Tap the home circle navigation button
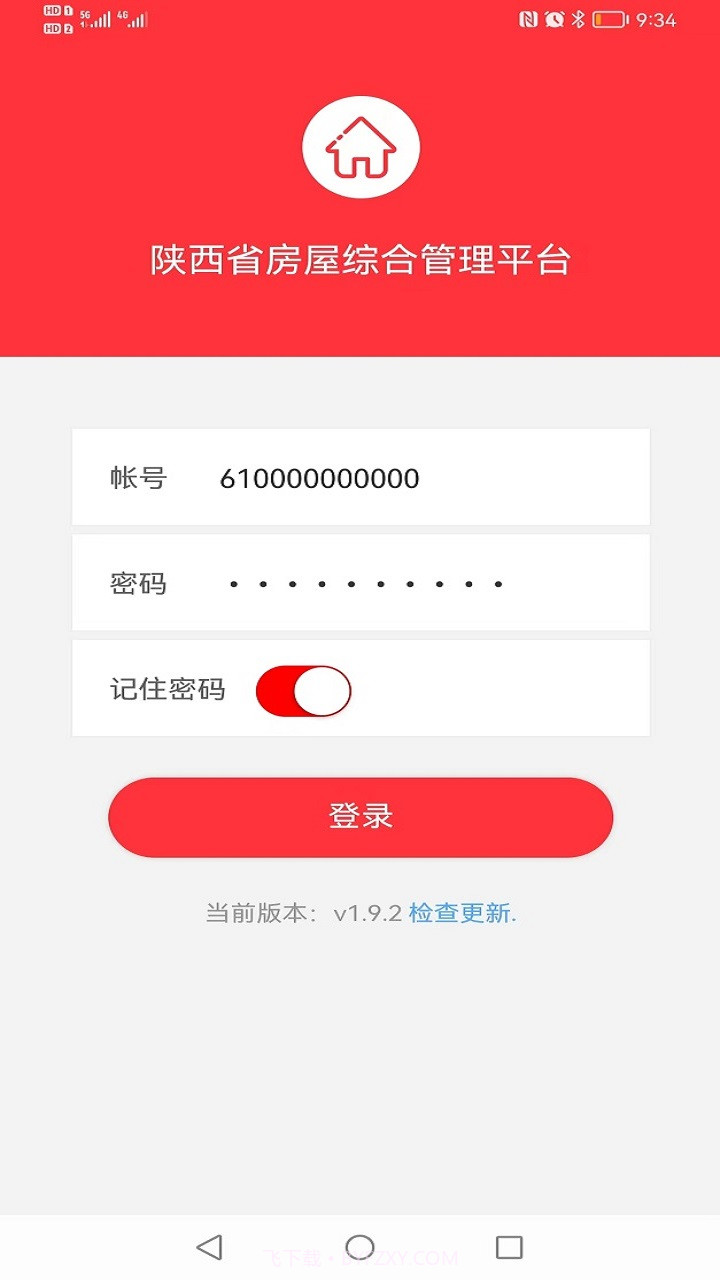Image resolution: width=720 pixels, height=1280 pixels. click(x=360, y=1247)
